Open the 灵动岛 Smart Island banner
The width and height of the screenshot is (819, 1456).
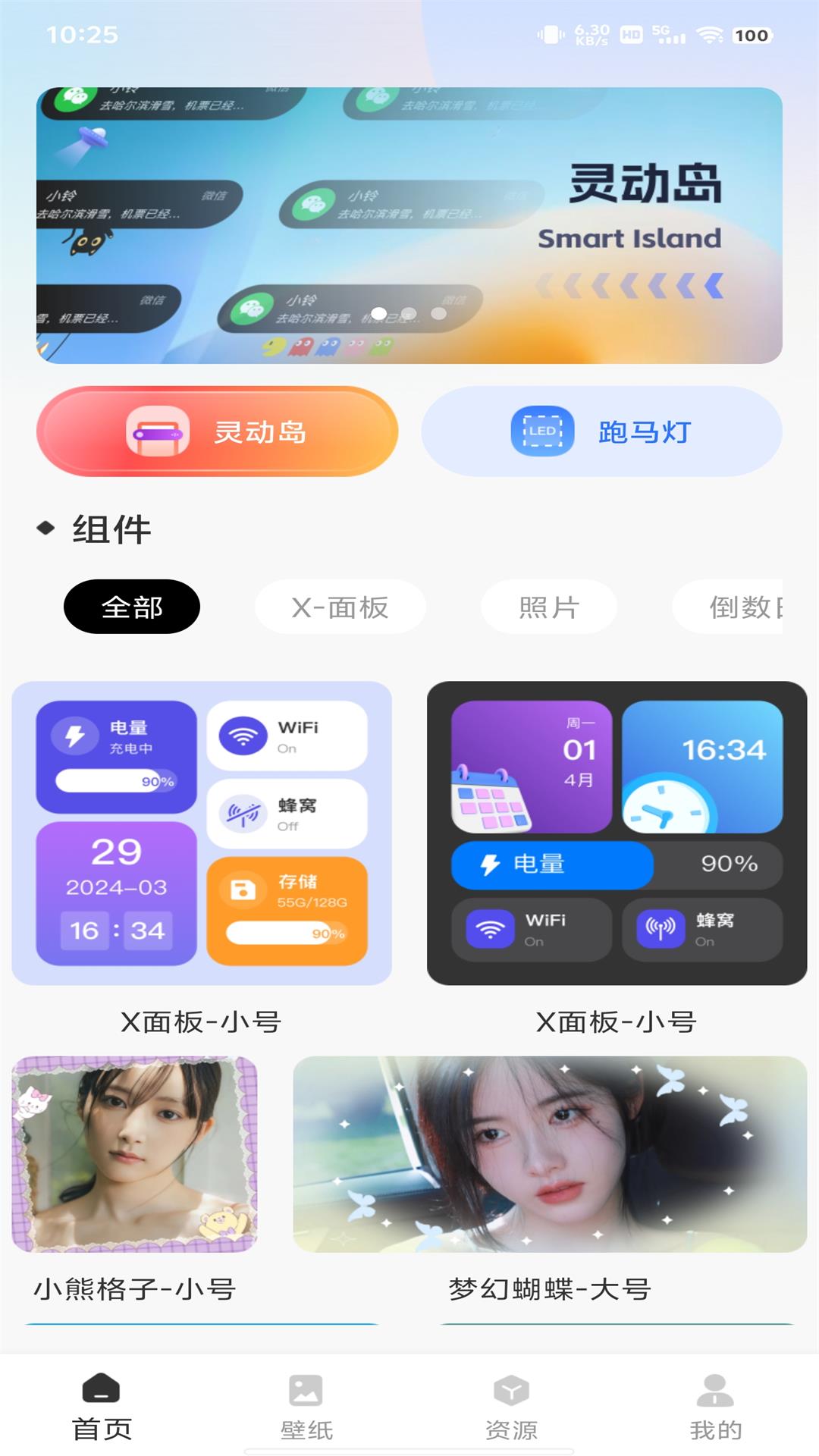click(409, 225)
